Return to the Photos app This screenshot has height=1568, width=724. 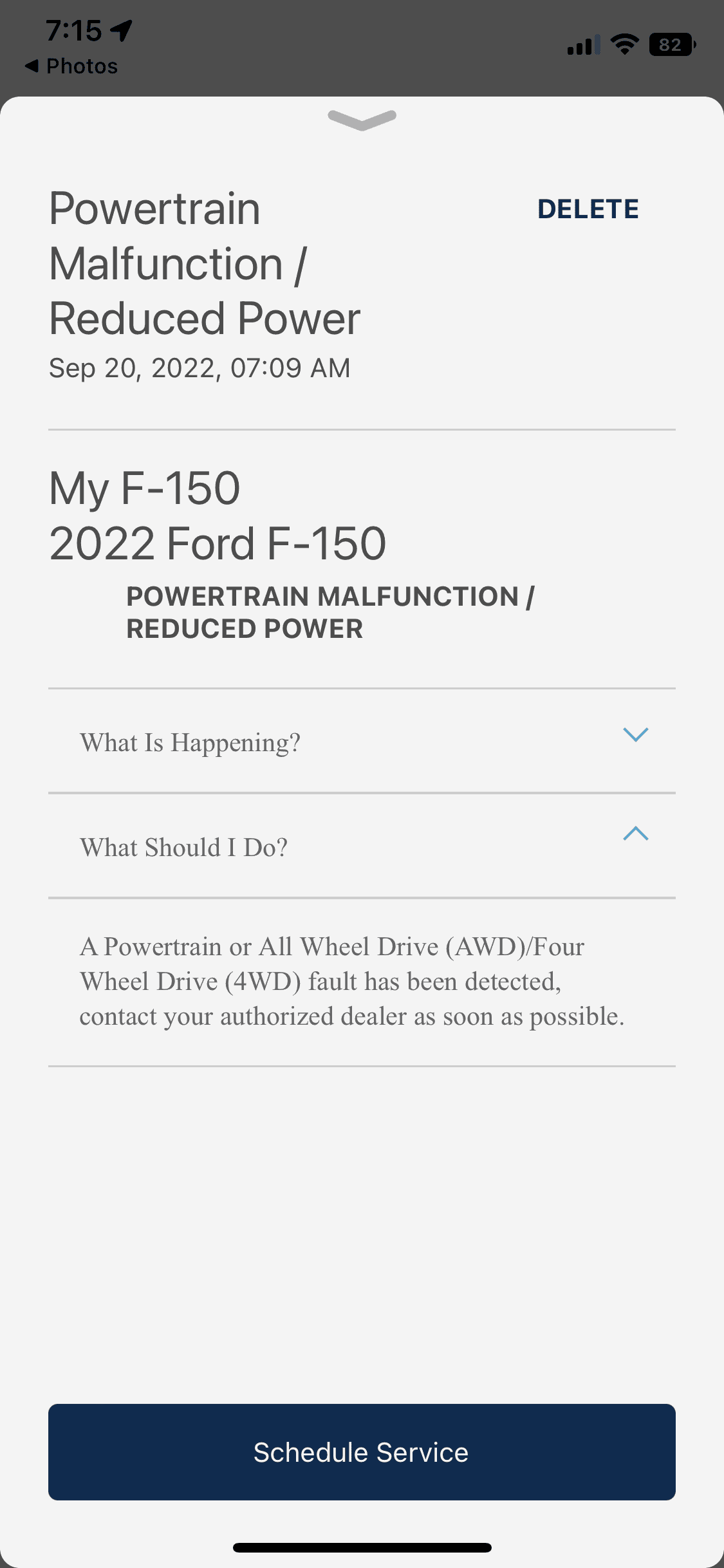(71, 65)
